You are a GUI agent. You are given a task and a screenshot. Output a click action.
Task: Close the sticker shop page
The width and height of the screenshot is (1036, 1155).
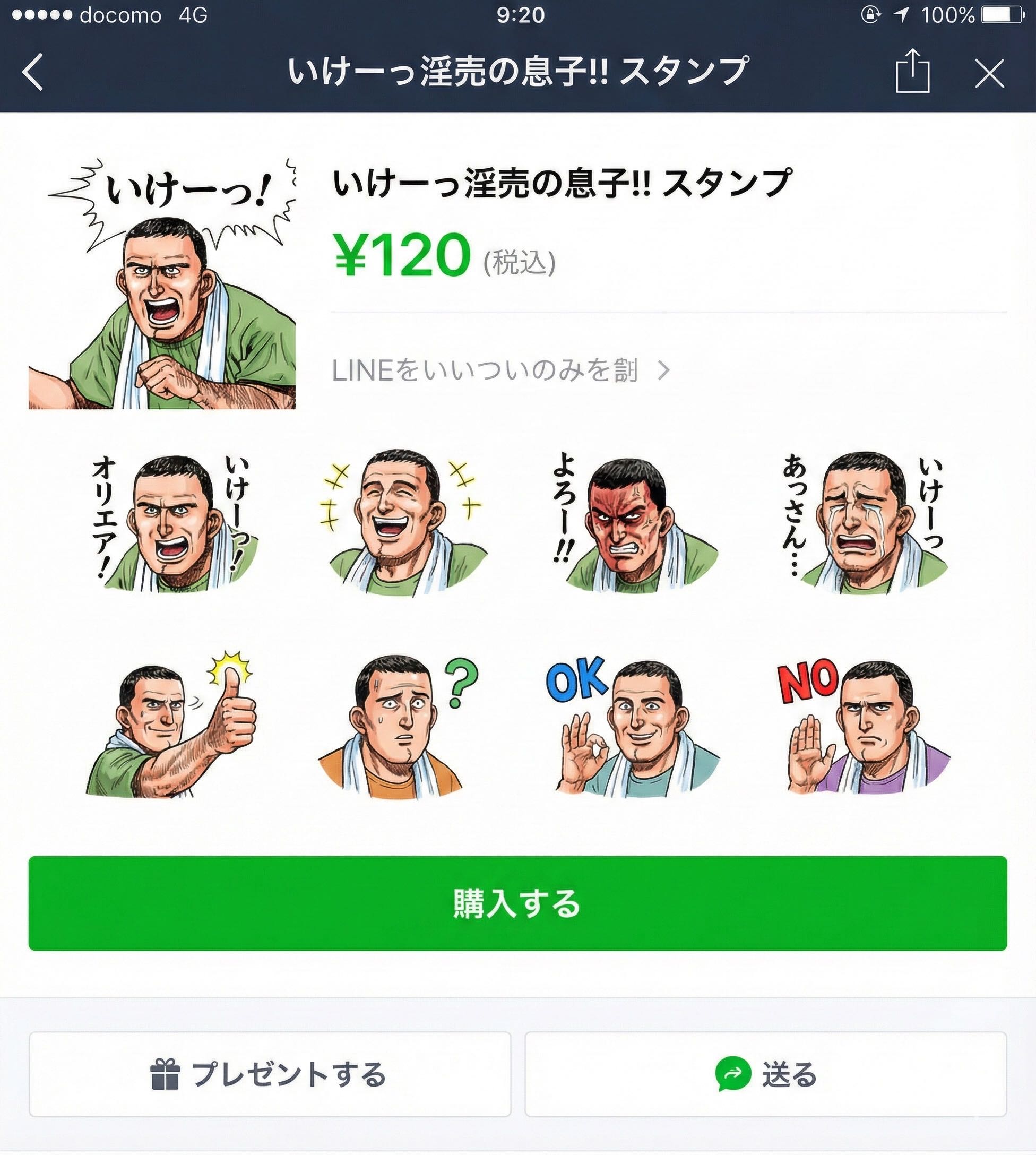click(x=989, y=73)
